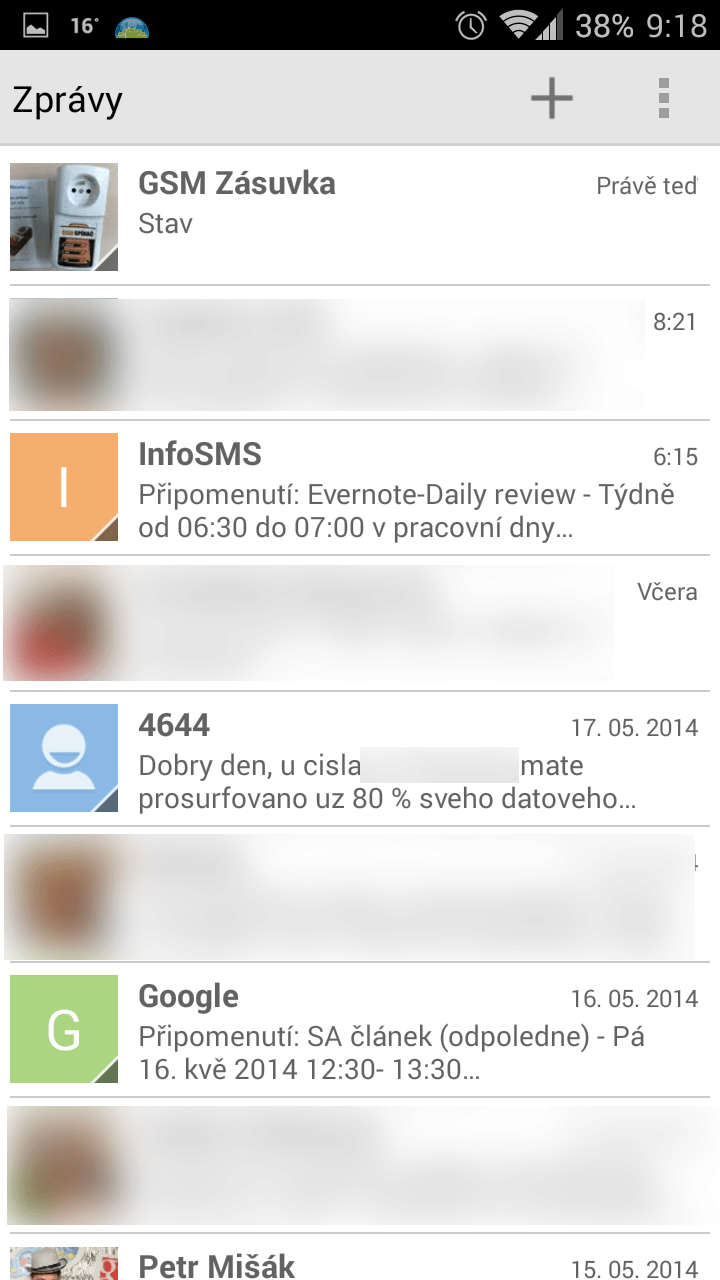This screenshot has height=1280, width=720.
Task: Open the InfoSMS message thread
Action: point(360,488)
